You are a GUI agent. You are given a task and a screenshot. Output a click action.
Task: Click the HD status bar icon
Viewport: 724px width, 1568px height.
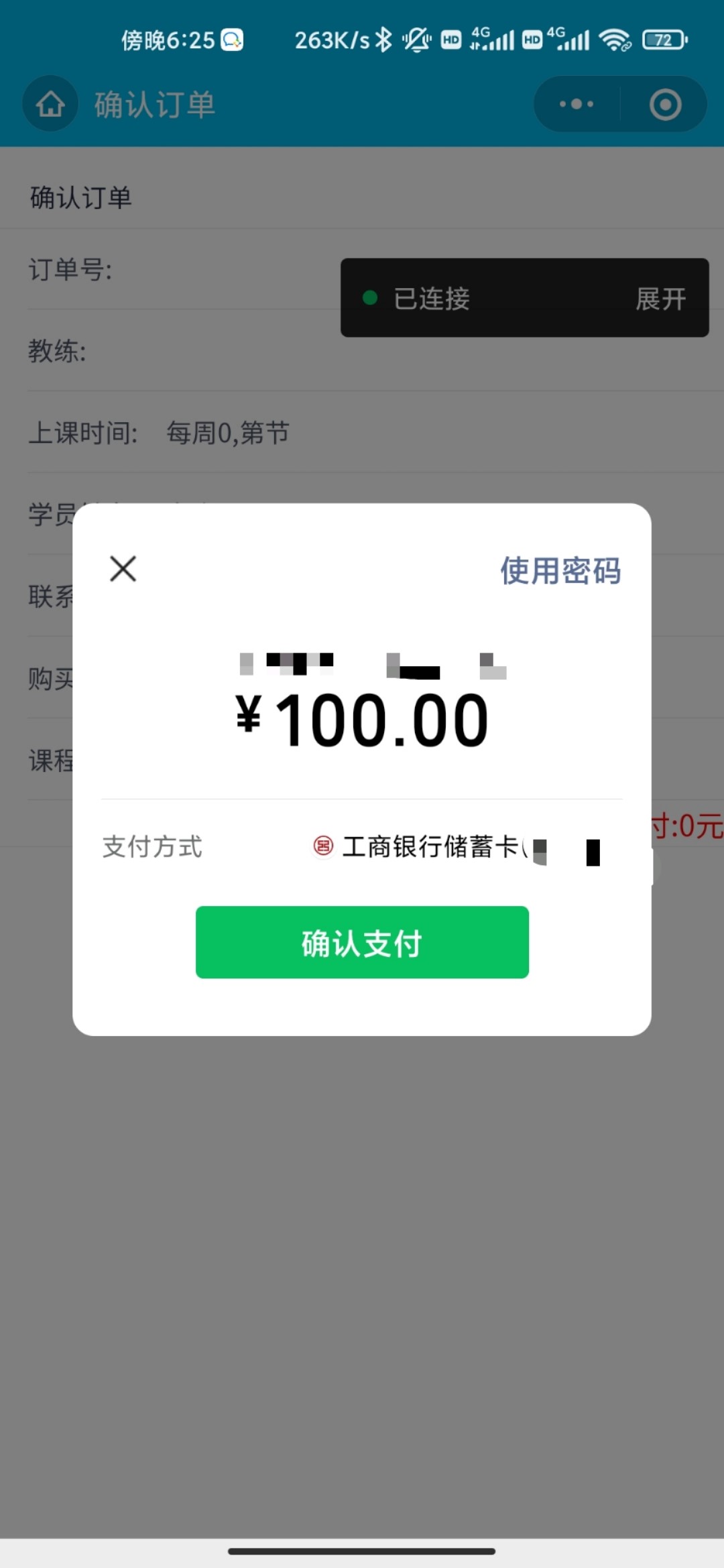(450, 40)
